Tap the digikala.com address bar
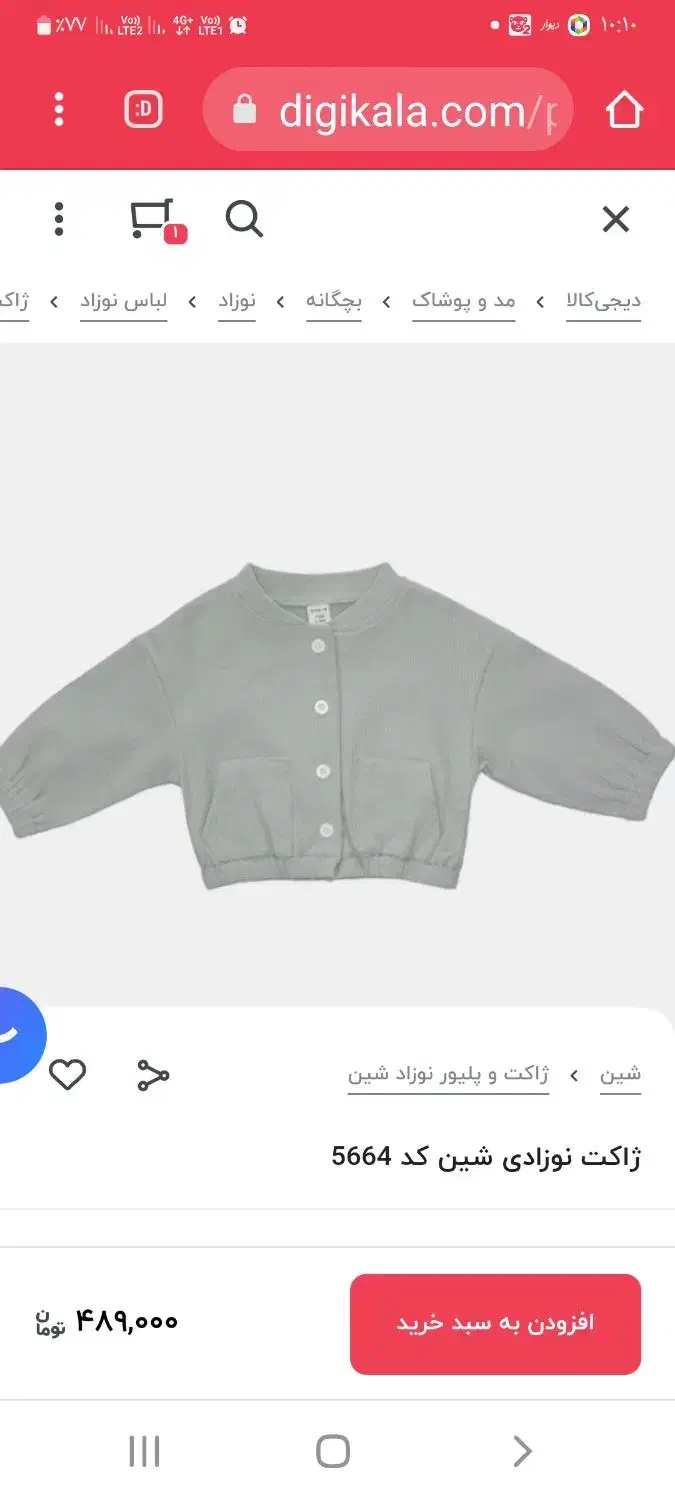The height and width of the screenshot is (1500, 675). (388, 109)
